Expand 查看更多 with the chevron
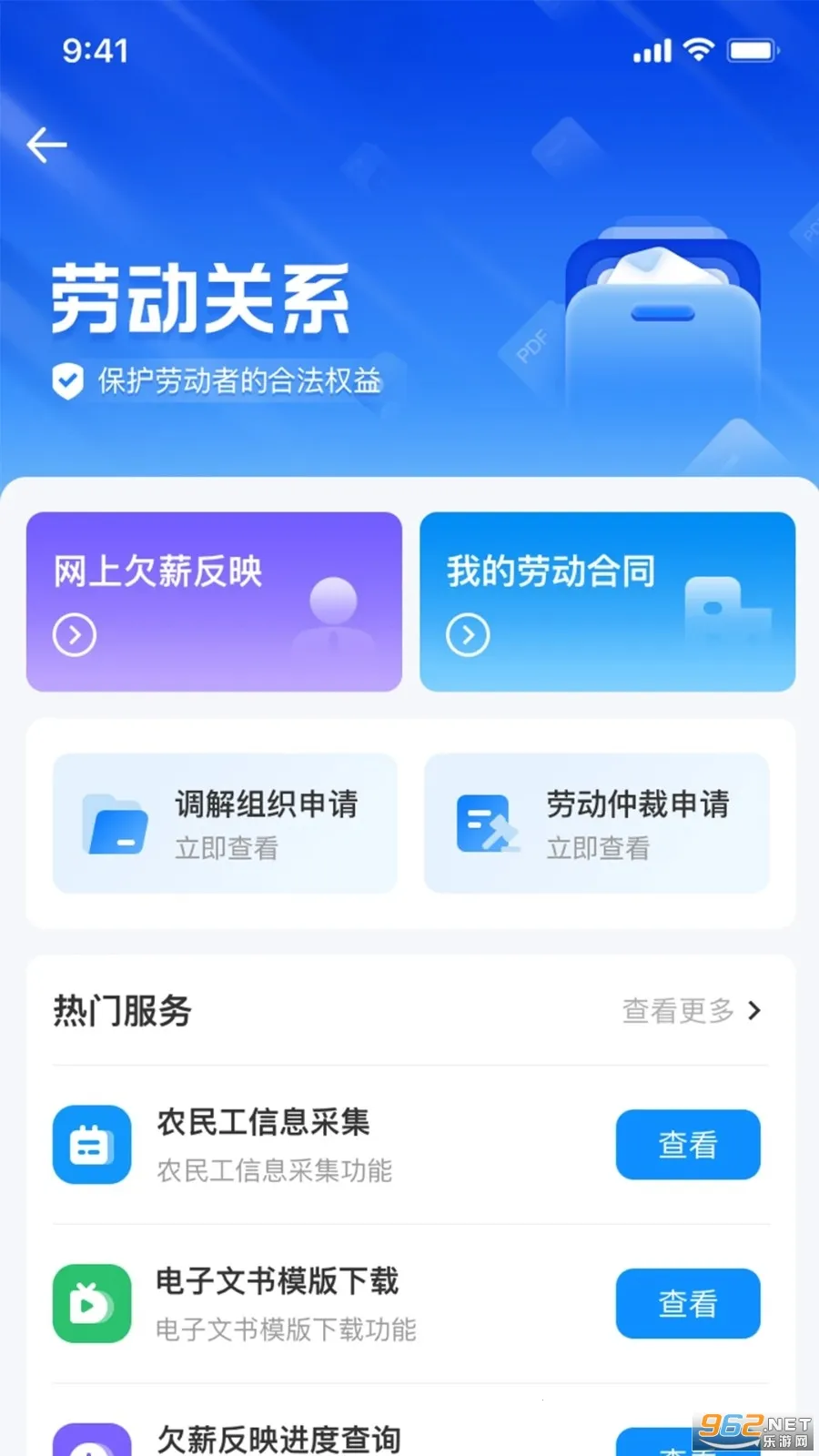 tap(753, 1010)
